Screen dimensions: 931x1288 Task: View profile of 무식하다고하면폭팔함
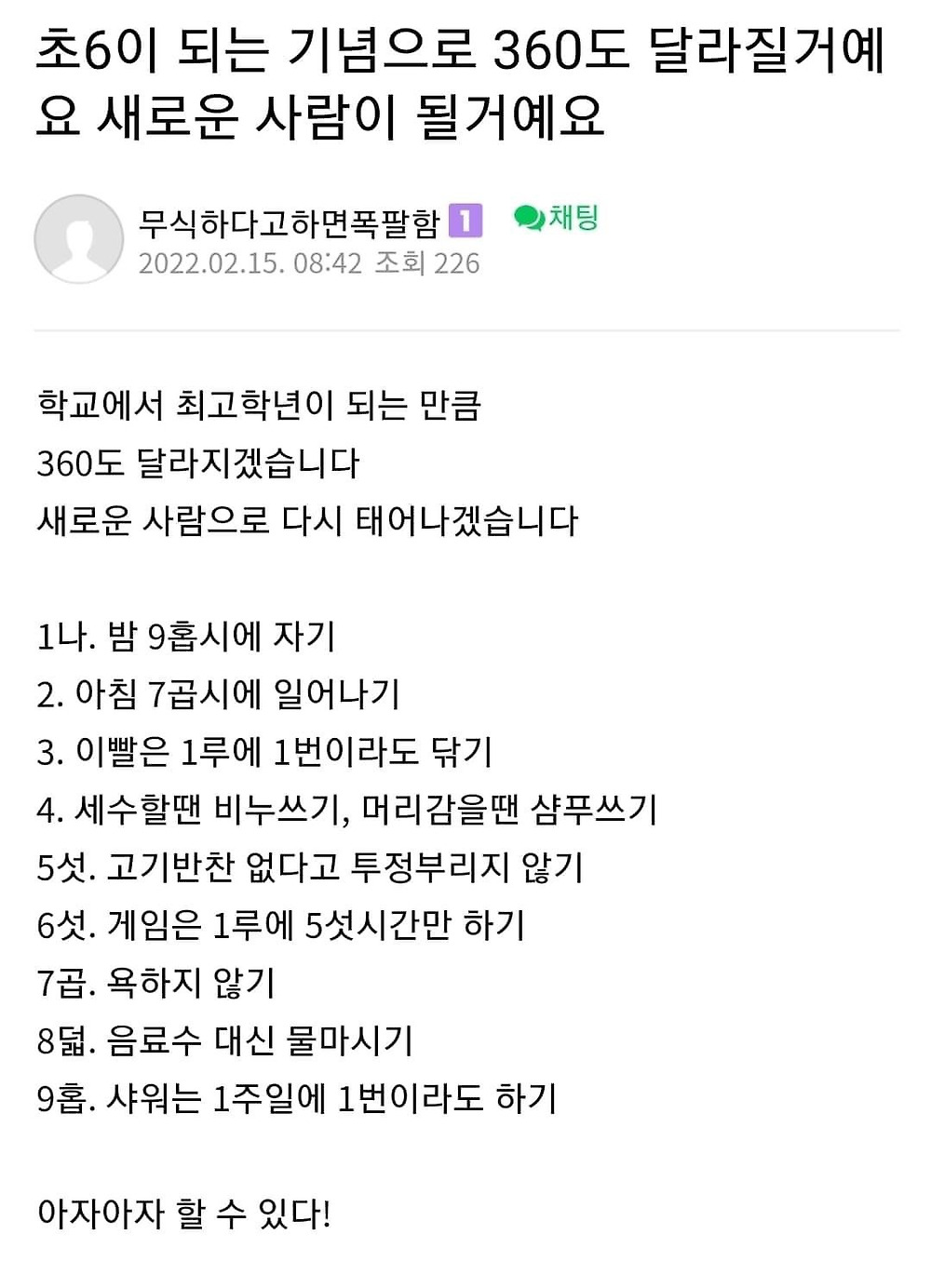[289, 222]
